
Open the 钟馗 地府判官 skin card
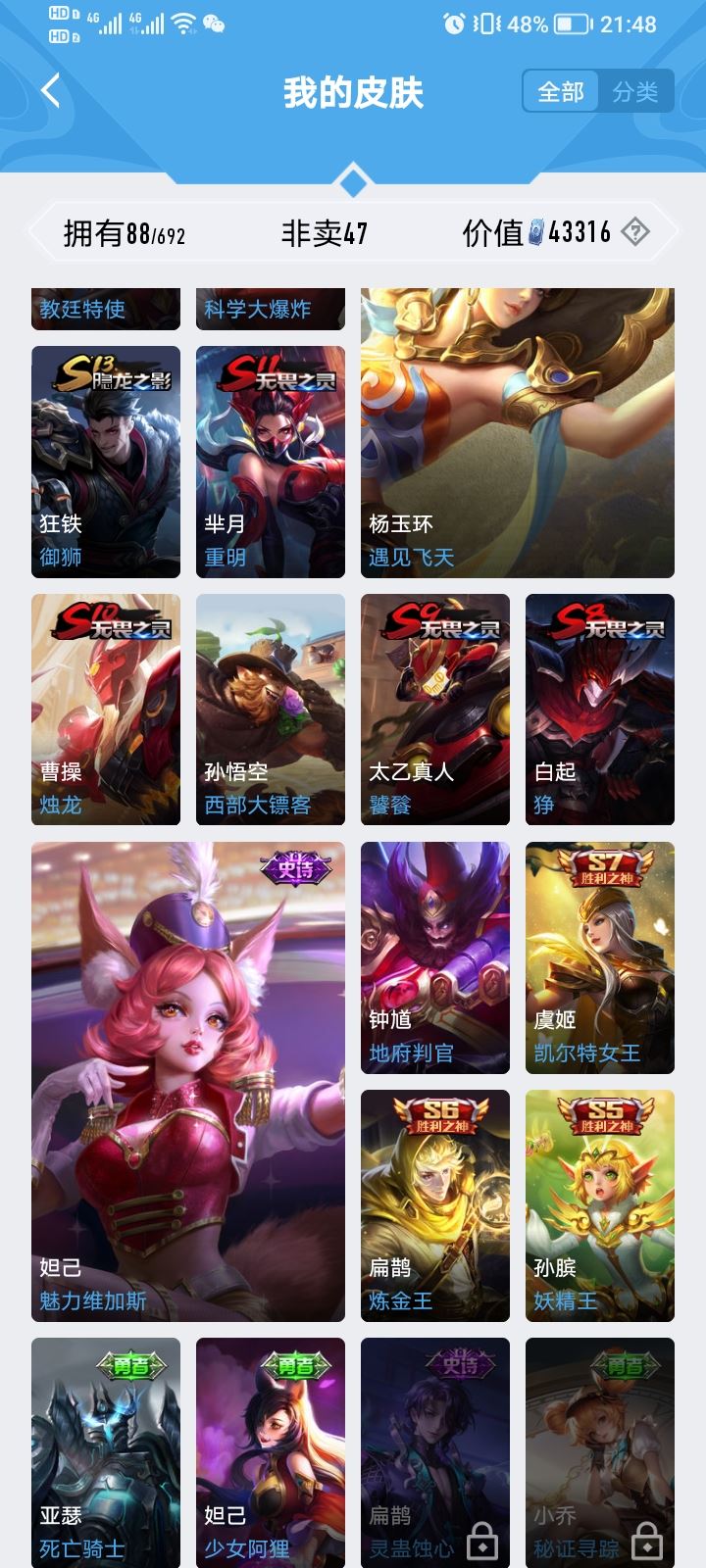[x=435, y=956]
